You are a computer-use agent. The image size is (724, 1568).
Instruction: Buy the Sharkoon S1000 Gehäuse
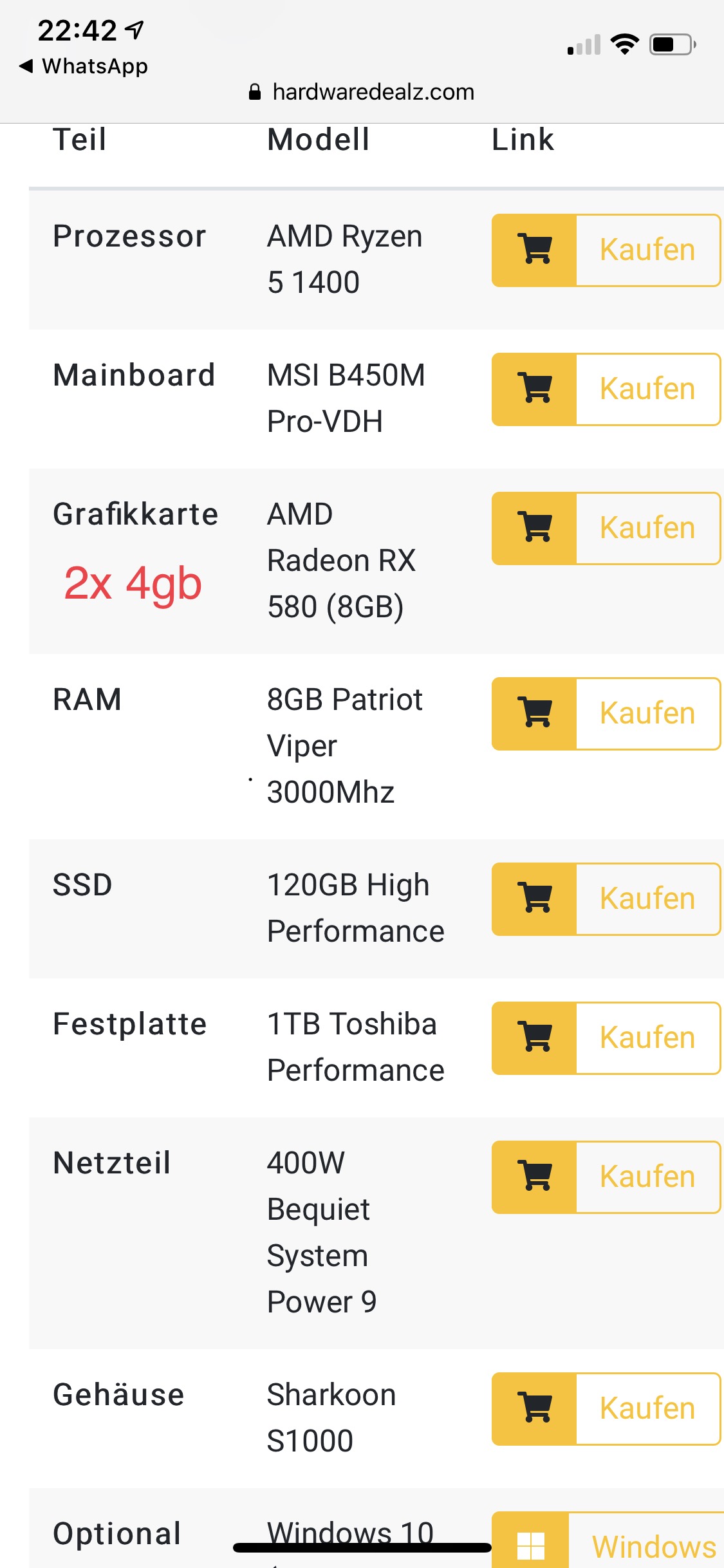[606, 1409]
